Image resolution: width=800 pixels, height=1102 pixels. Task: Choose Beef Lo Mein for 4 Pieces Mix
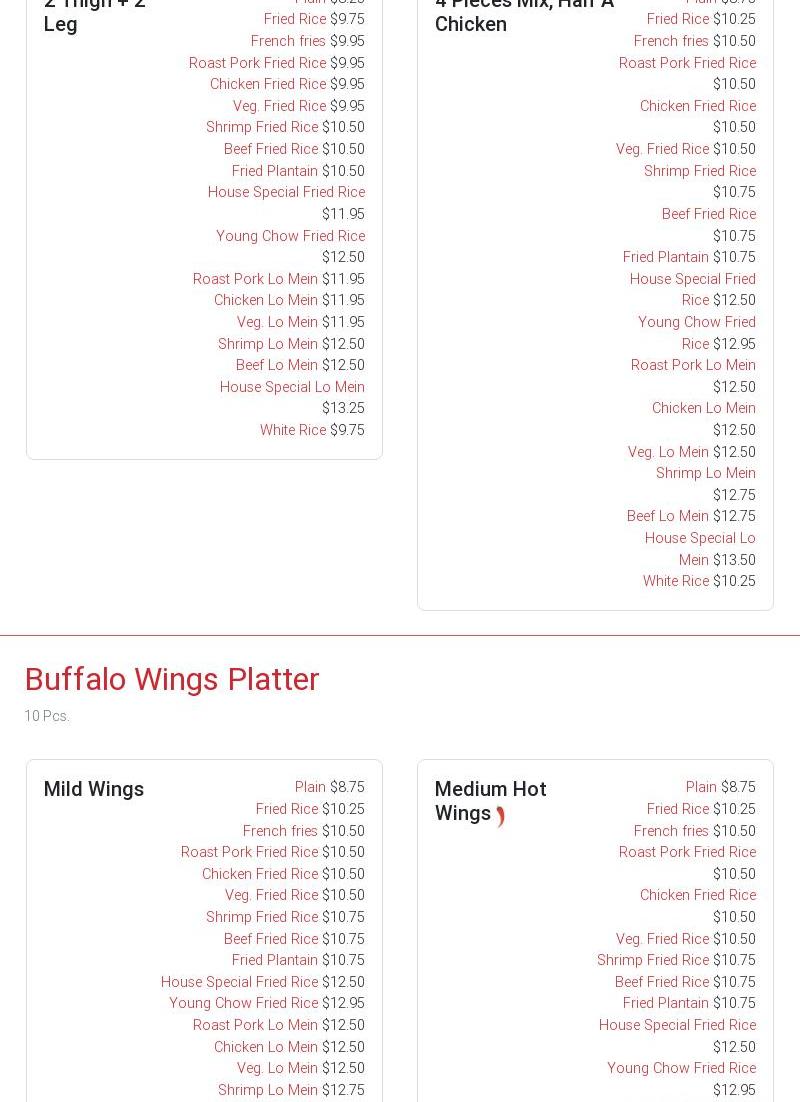[x=667, y=516]
